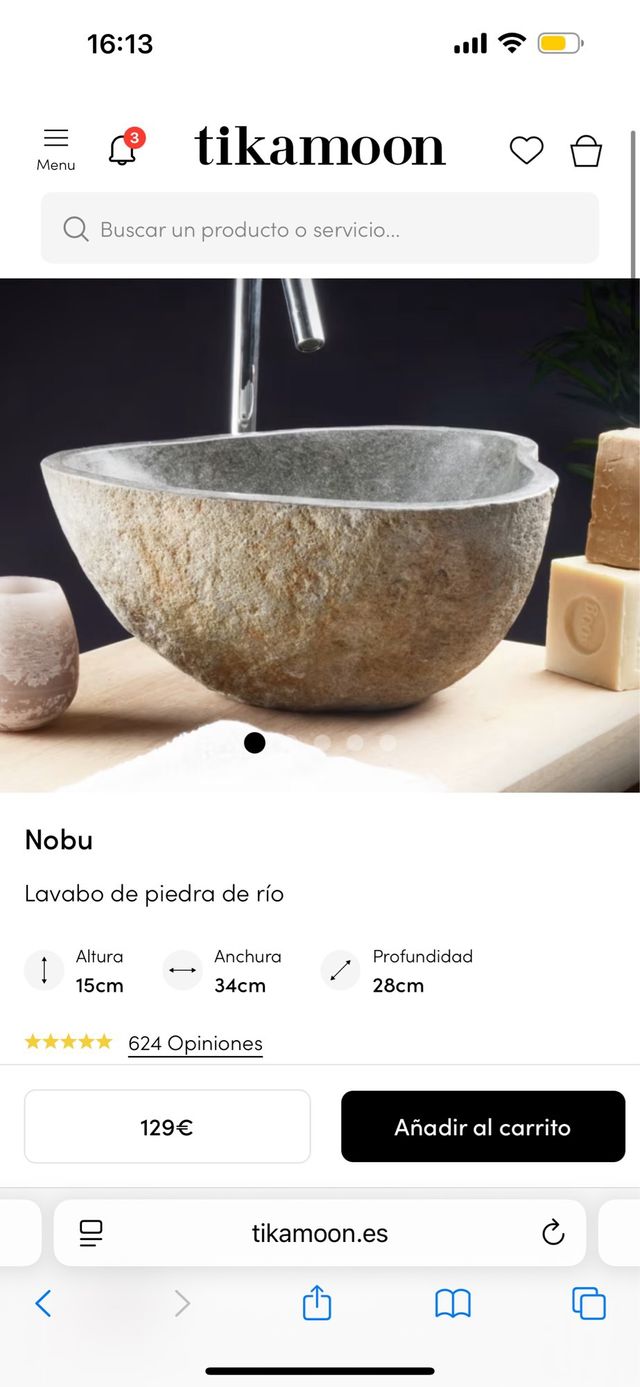This screenshot has width=640, height=1387.
Task: Show open Safari tabs
Action: pos(588,1303)
